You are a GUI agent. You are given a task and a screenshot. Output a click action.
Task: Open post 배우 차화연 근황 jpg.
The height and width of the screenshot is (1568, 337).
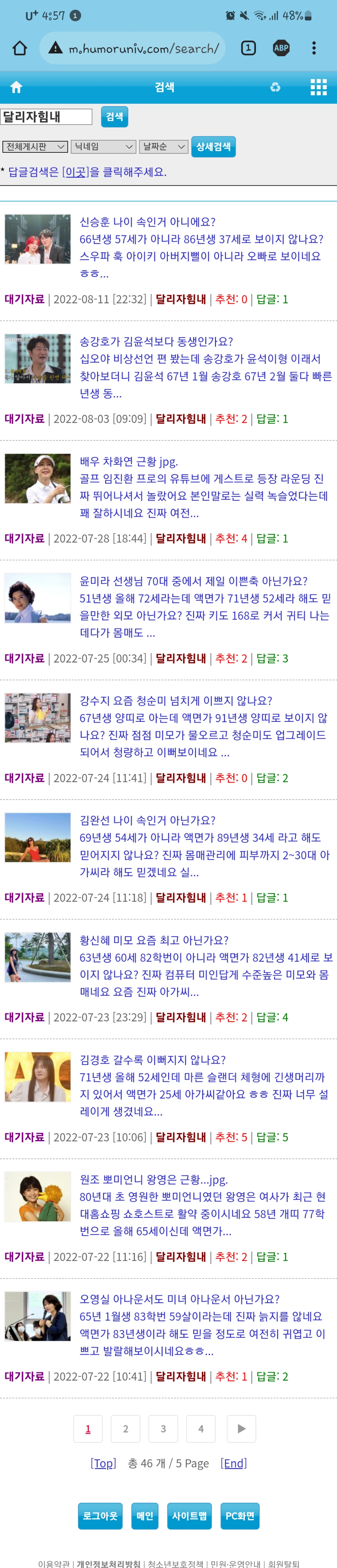128,461
